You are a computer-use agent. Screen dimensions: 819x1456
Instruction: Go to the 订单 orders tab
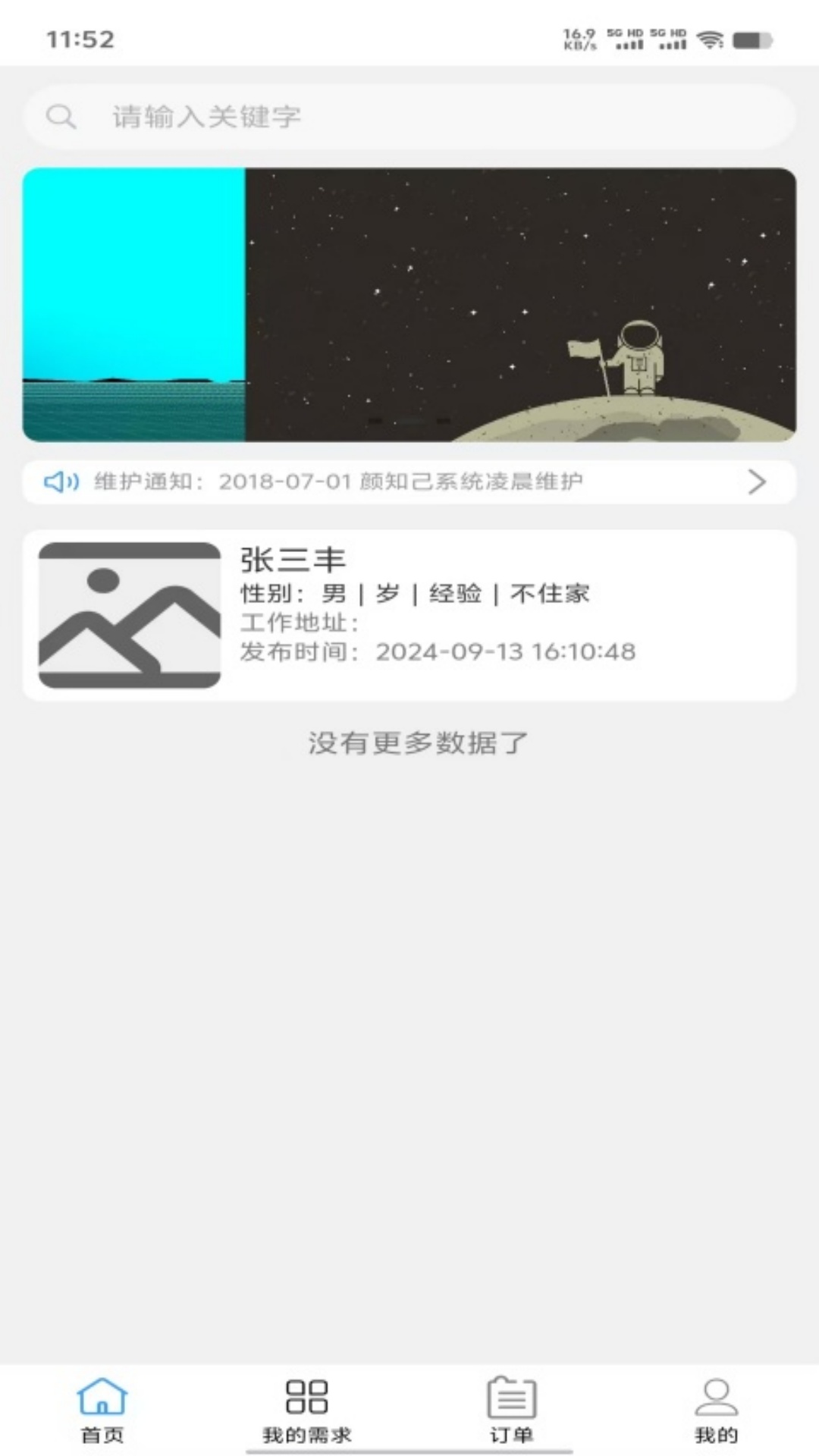(511, 1410)
